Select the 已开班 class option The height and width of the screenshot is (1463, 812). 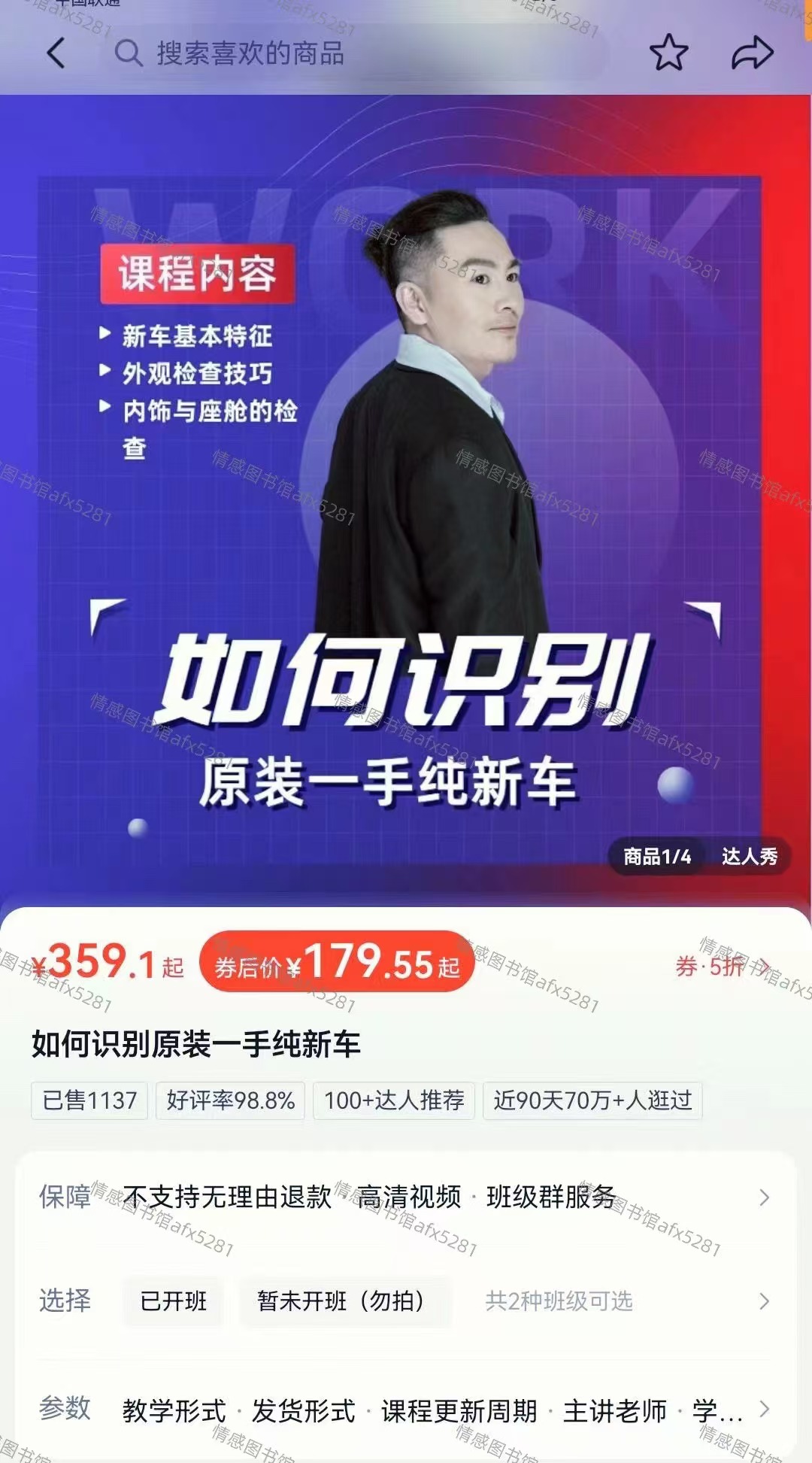coord(173,1301)
